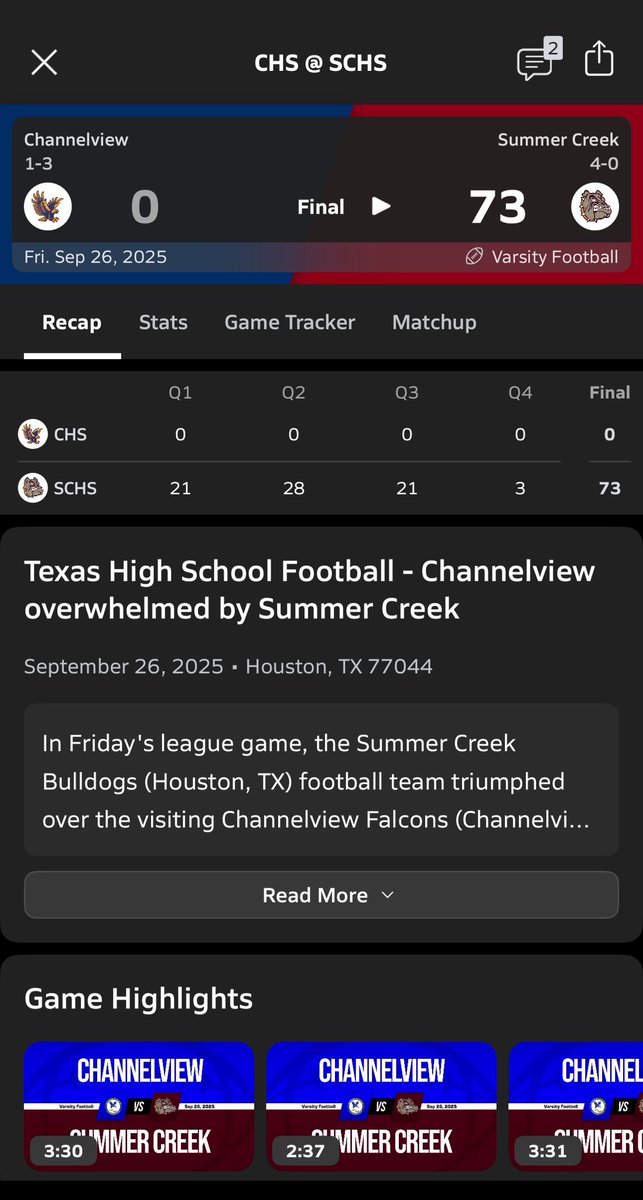Screen dimensions: 643x1200
Task: Open the Game Tracker tab
Action: tap(290, 322)
